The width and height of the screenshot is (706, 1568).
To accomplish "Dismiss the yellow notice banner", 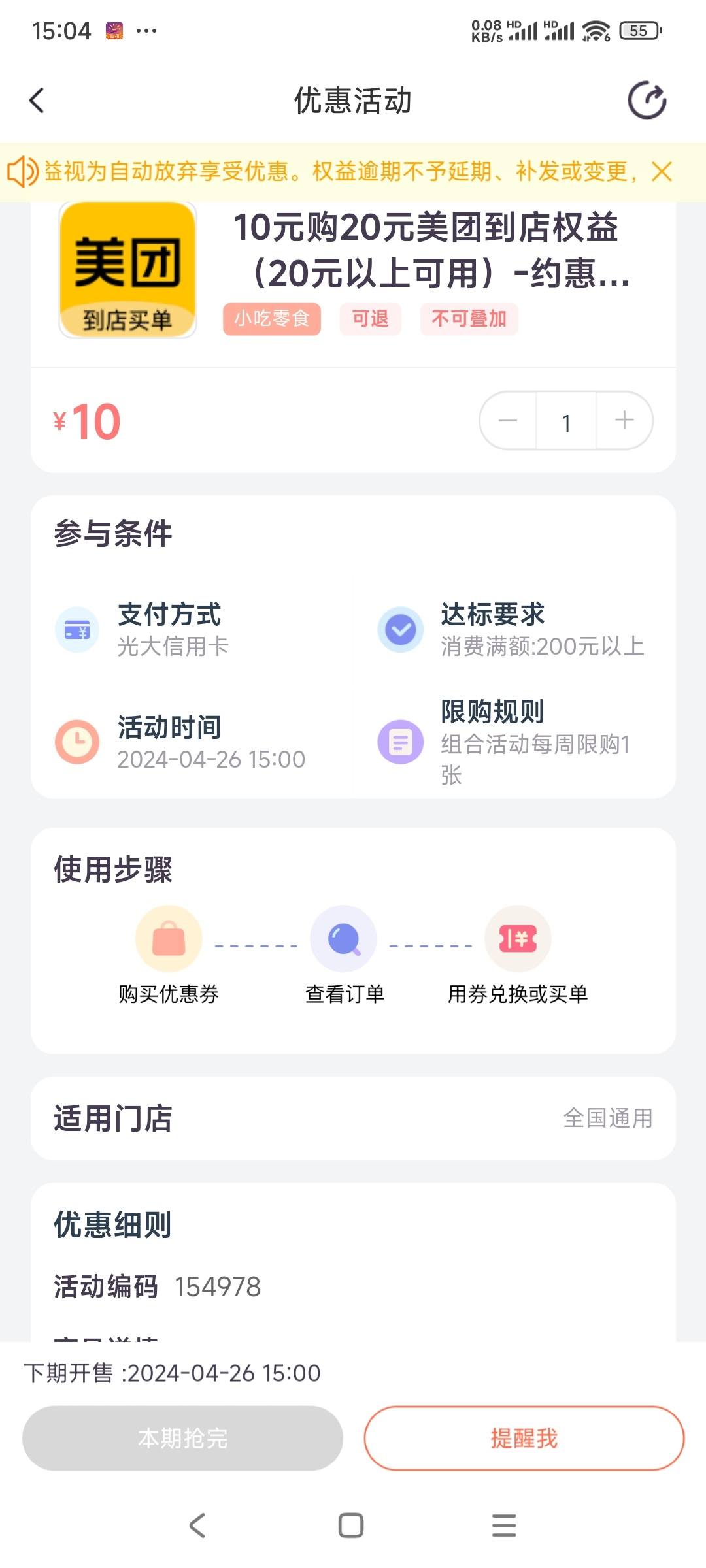I will coord(662,172).
